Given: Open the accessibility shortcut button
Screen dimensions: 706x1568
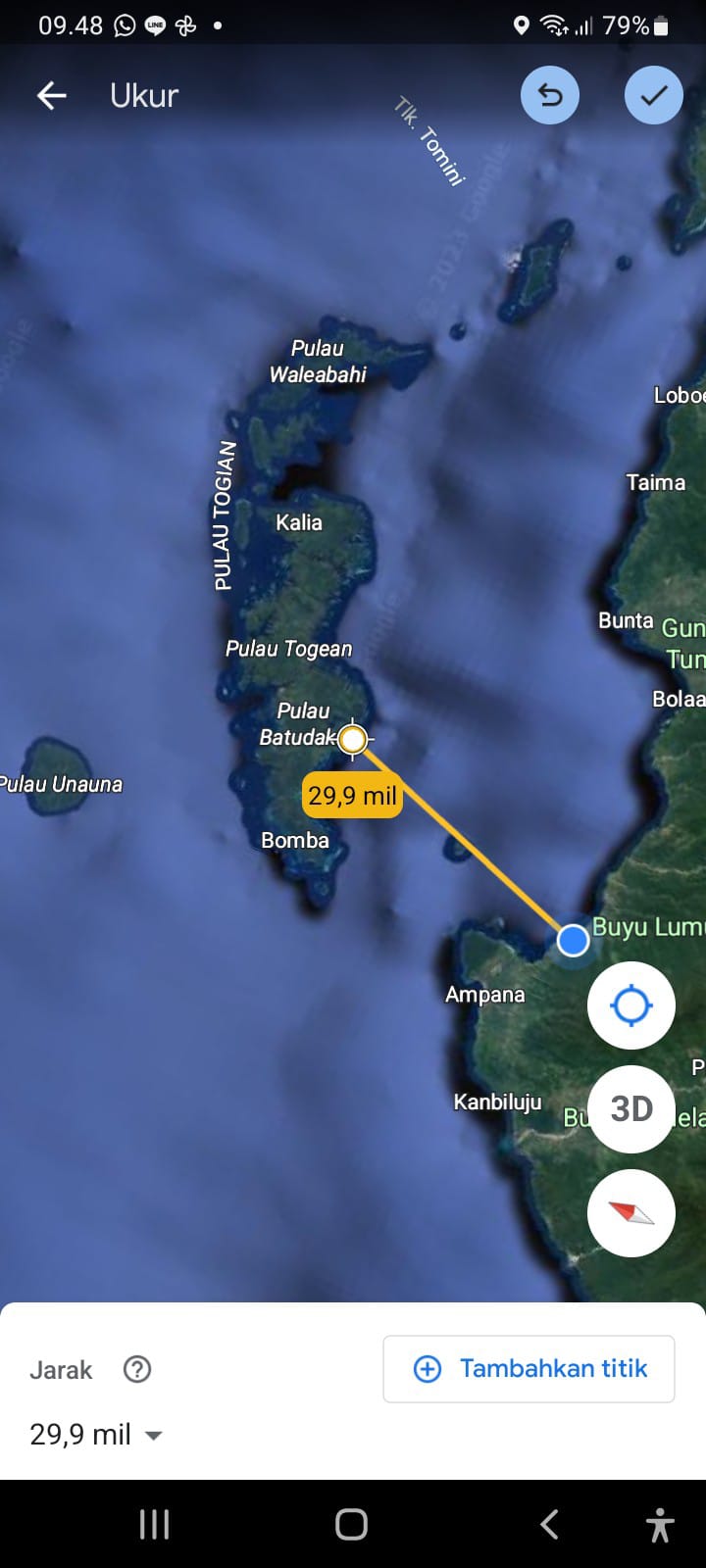Looking at the screenshot, I should tap(660, 1525).
